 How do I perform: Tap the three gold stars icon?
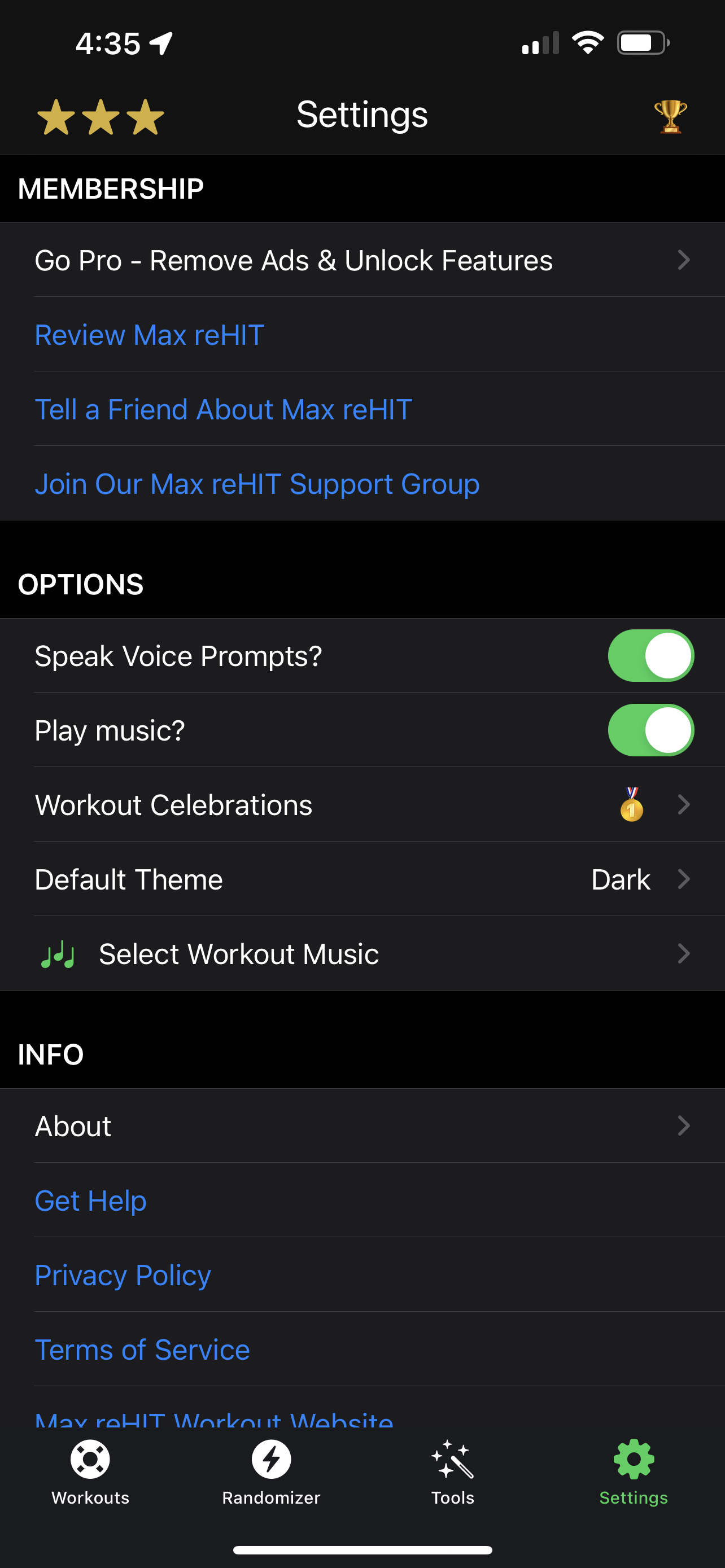pyautogui.click(x=101, y=117)
